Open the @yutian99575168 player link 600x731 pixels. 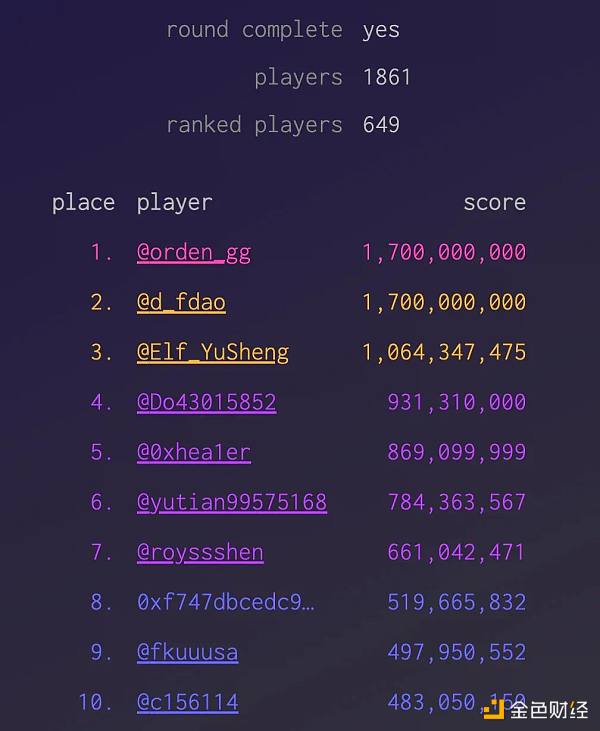231,502
